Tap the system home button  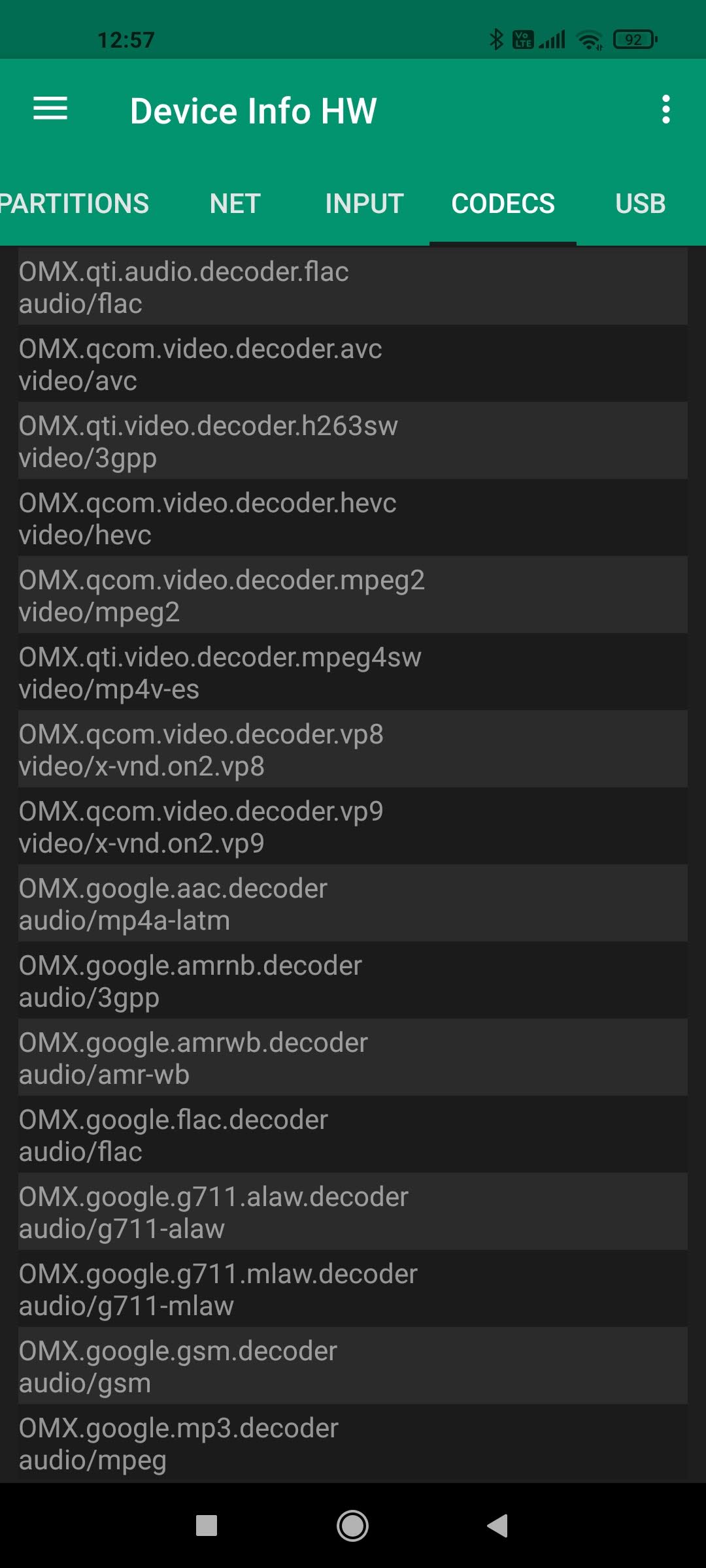[x=352, y=1526]
